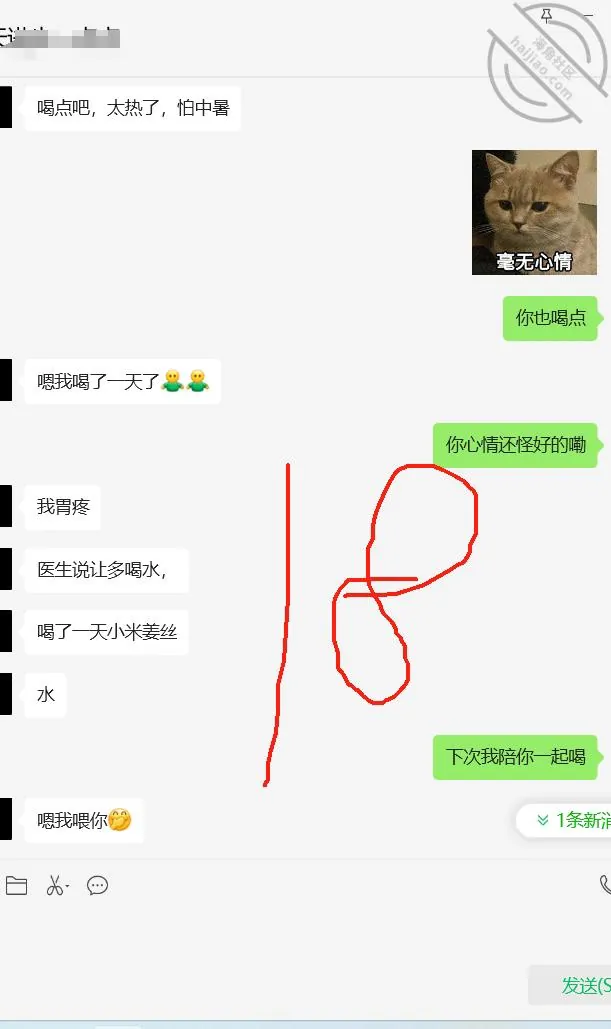Open chat history bubble icon
Screen dimensions: 611x1029
[97, 886]
